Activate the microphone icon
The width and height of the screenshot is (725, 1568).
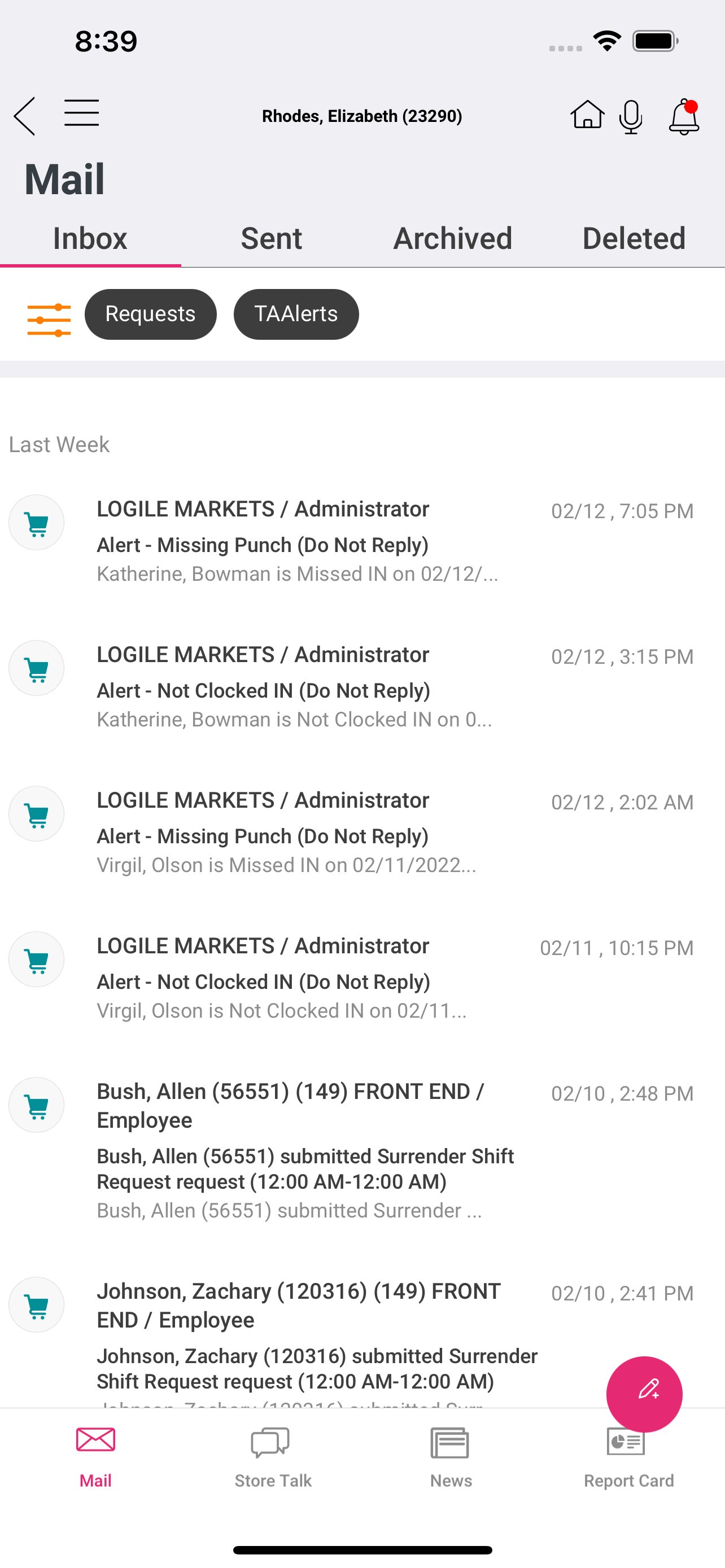631,116
